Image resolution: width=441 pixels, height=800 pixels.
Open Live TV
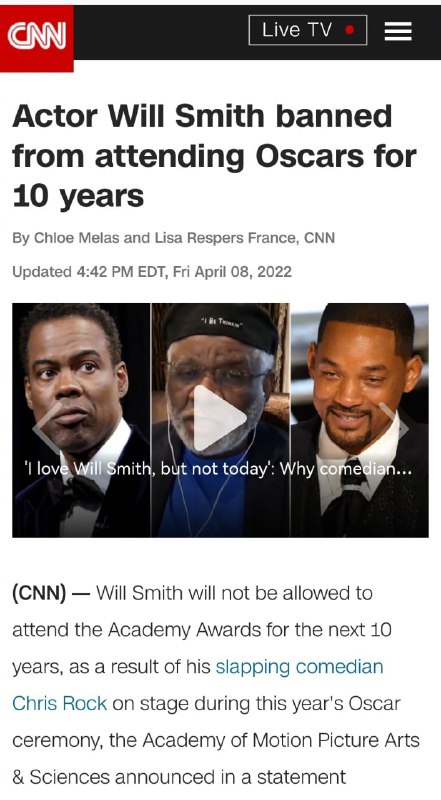click(x=308, y=30)
